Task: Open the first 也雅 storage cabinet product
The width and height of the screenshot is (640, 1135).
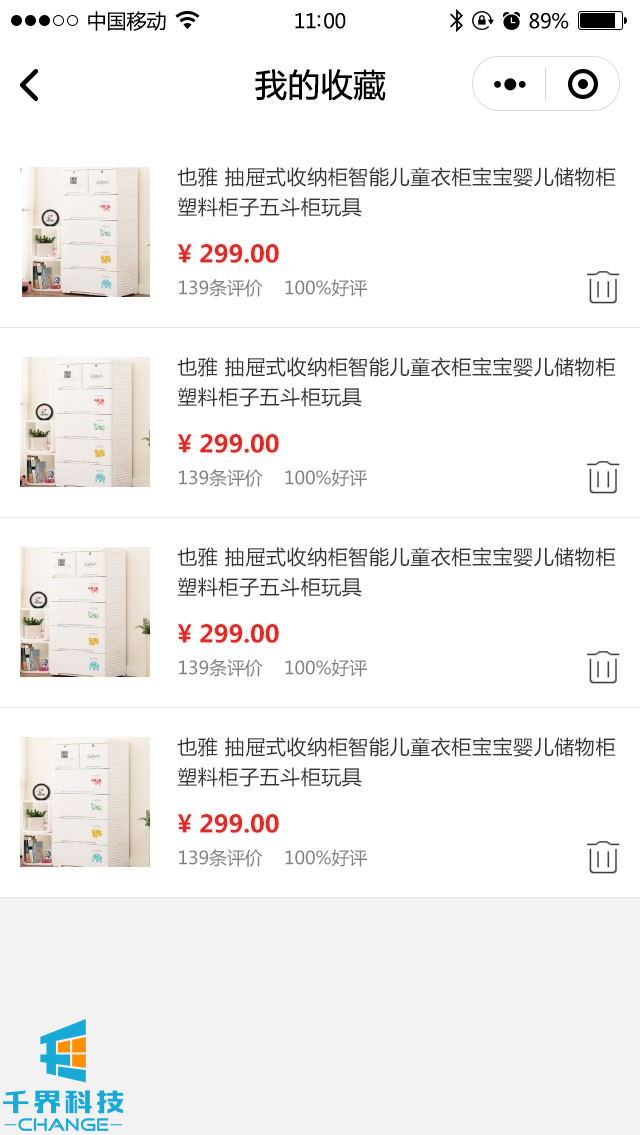Action: coord(395,193)
